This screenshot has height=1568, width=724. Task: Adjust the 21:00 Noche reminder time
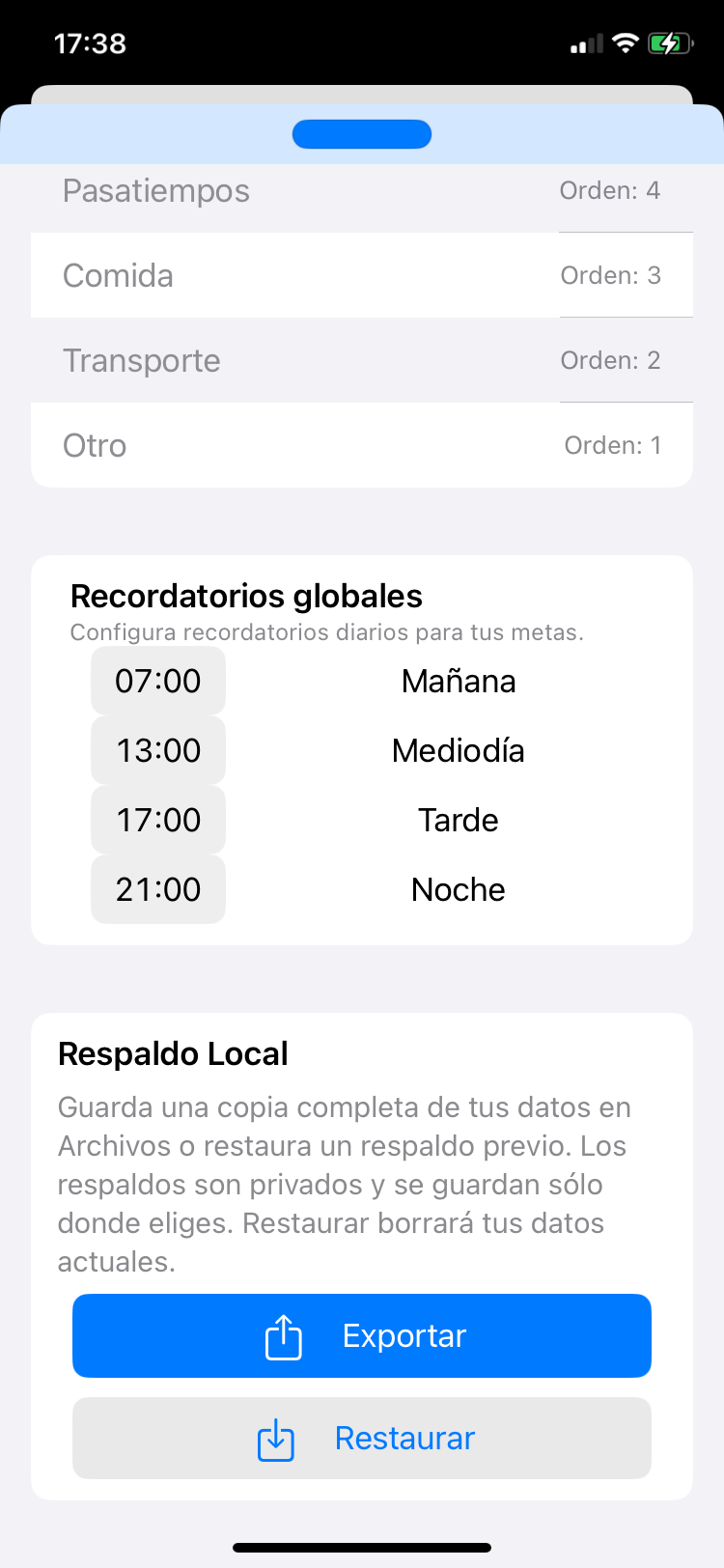(x=158, y=889)
